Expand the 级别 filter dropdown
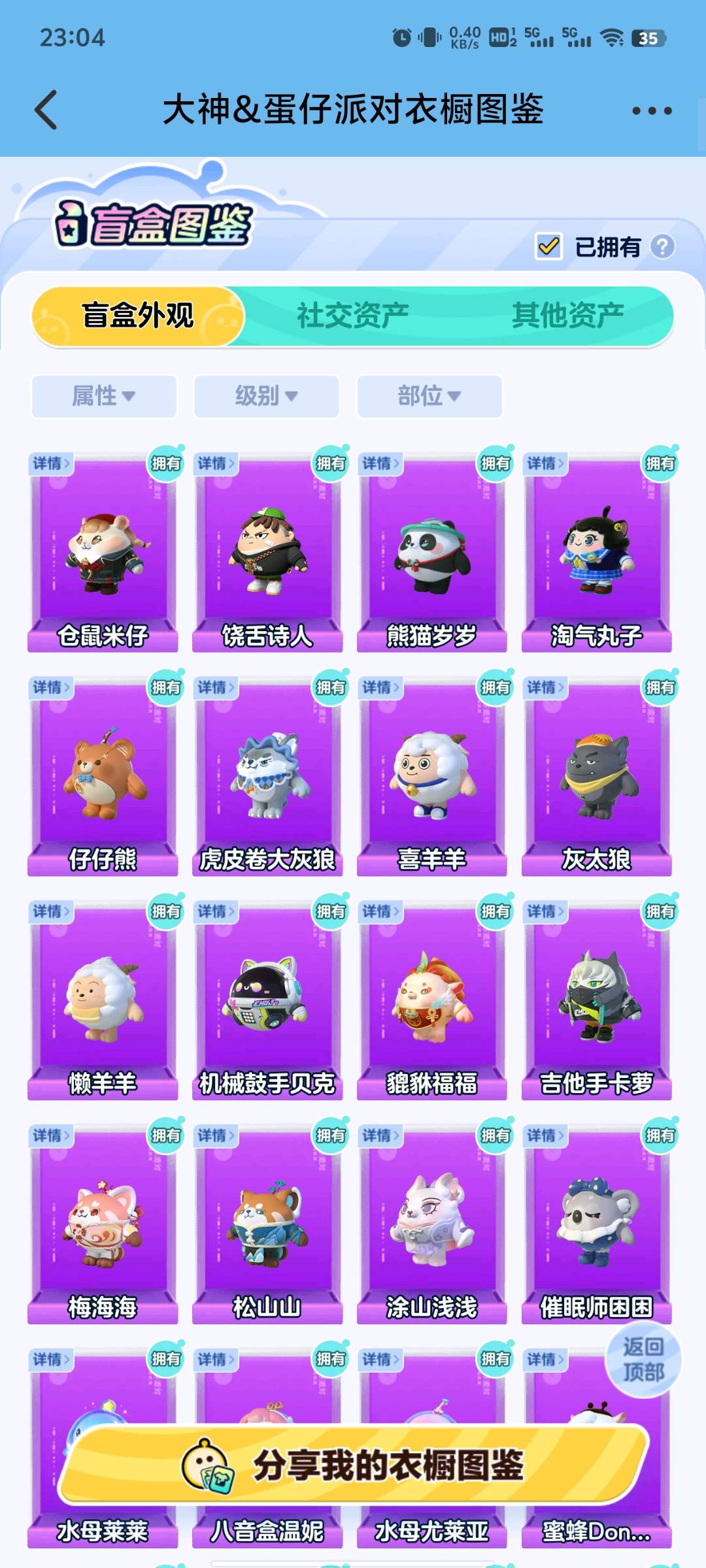The width and height of the screenshot is (706, 1568). [266, 396]
